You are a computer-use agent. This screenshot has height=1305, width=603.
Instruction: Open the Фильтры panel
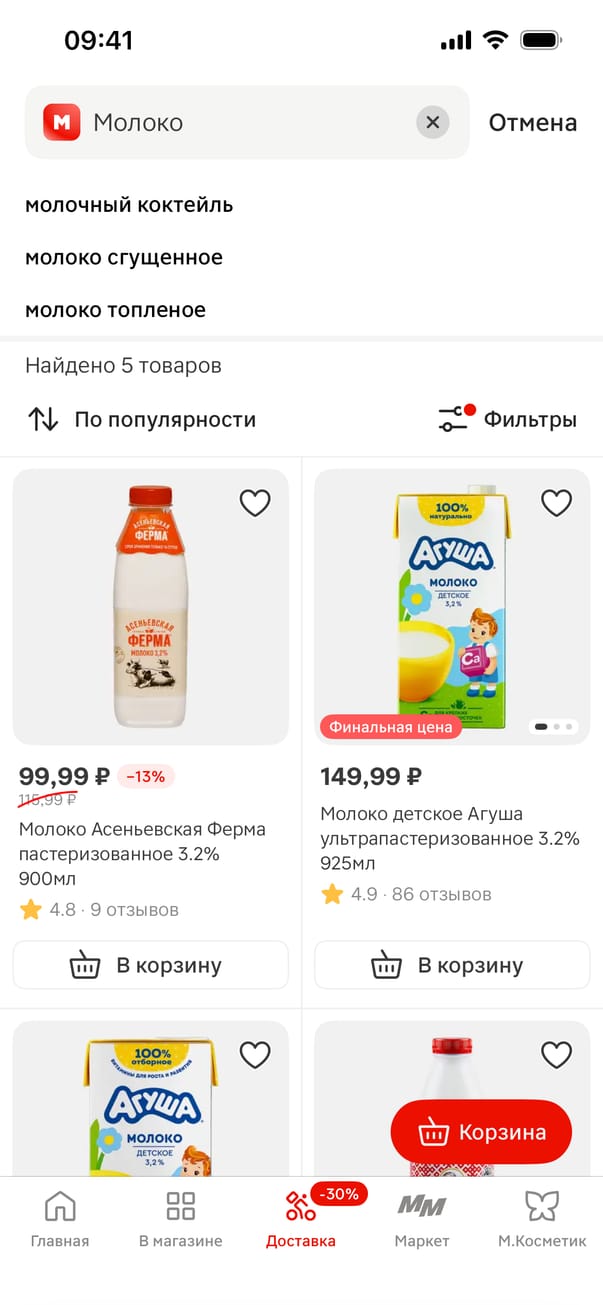click(x=508, y=420)
